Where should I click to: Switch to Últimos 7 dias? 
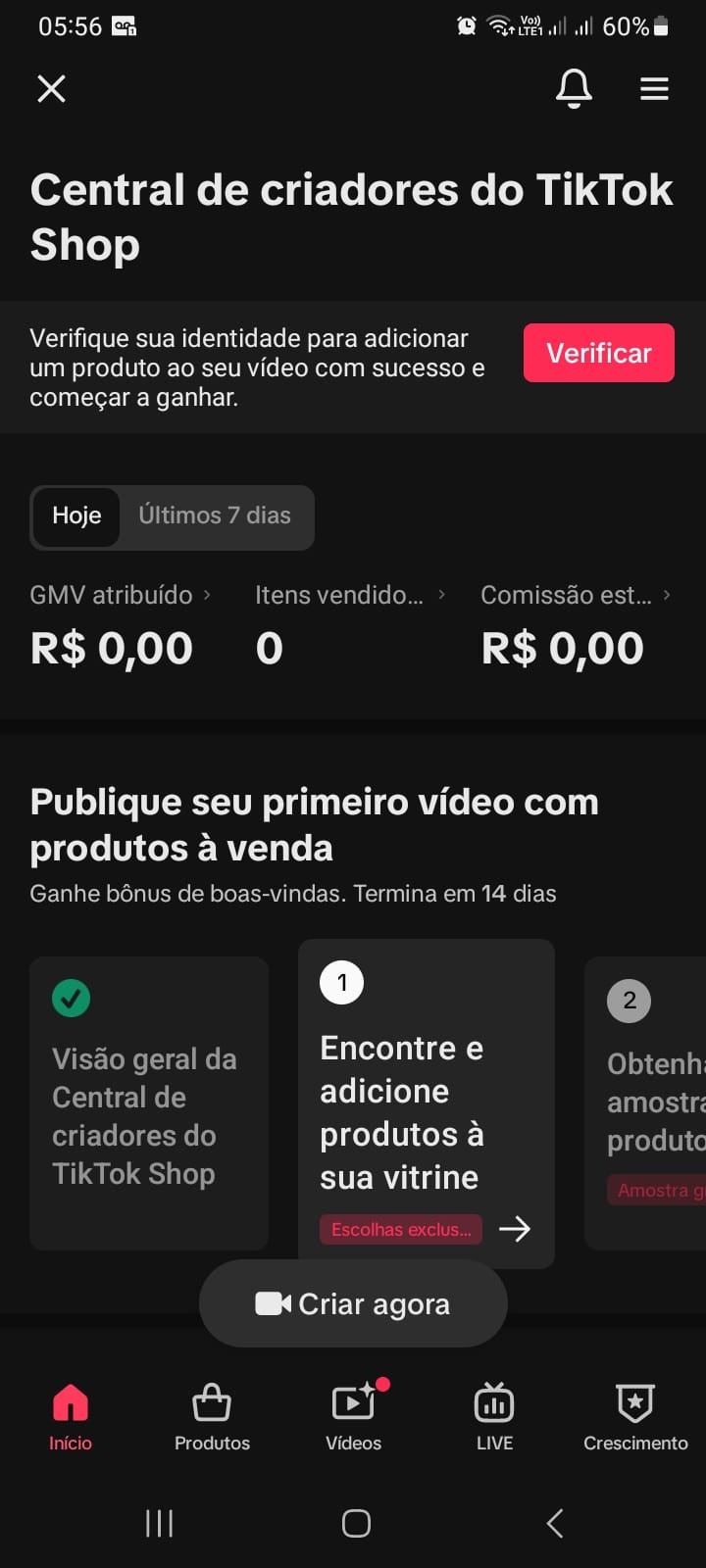pos(215,515)
